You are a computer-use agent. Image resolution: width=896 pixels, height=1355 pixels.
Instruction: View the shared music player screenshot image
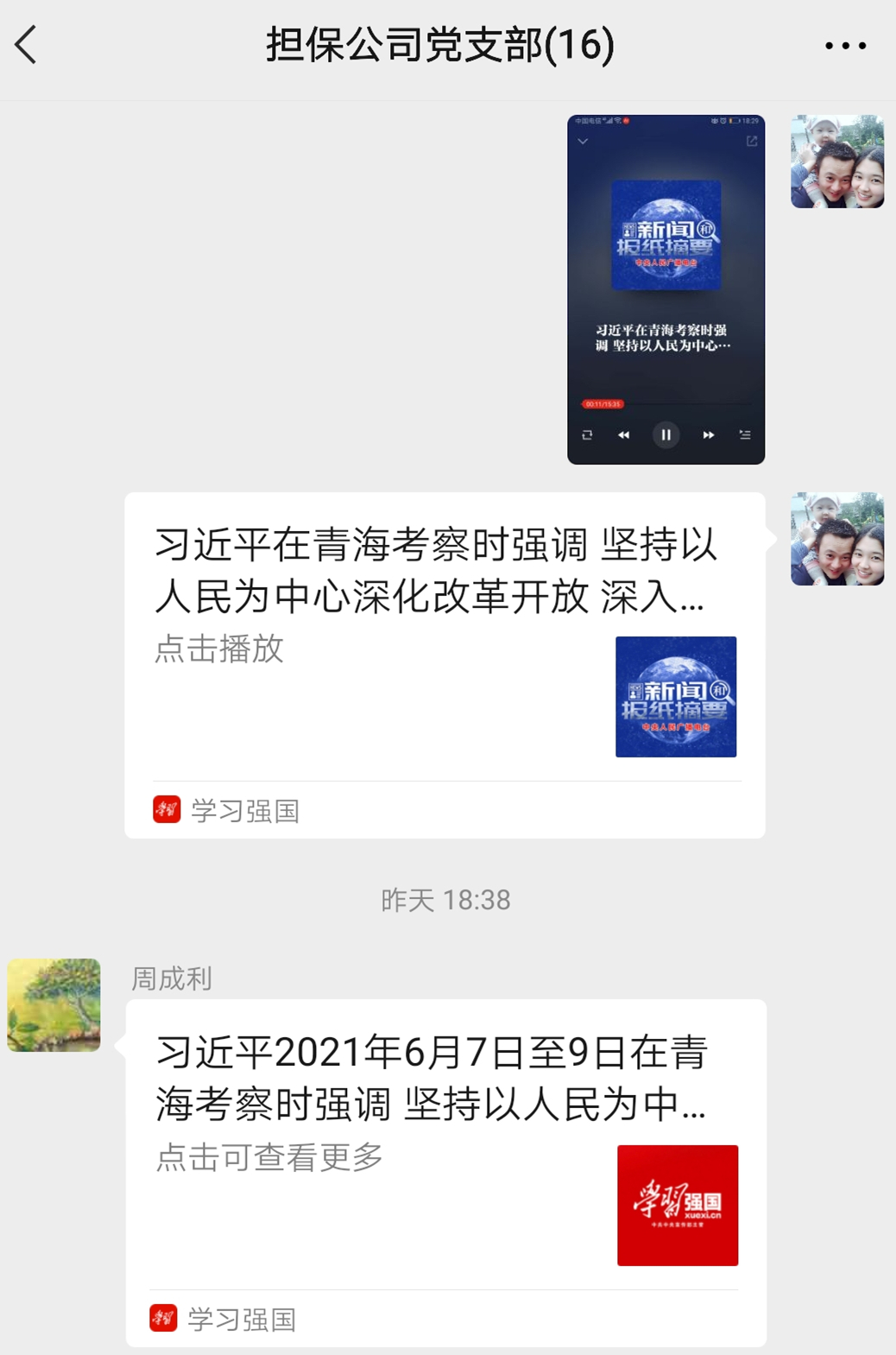coord(666,289)
